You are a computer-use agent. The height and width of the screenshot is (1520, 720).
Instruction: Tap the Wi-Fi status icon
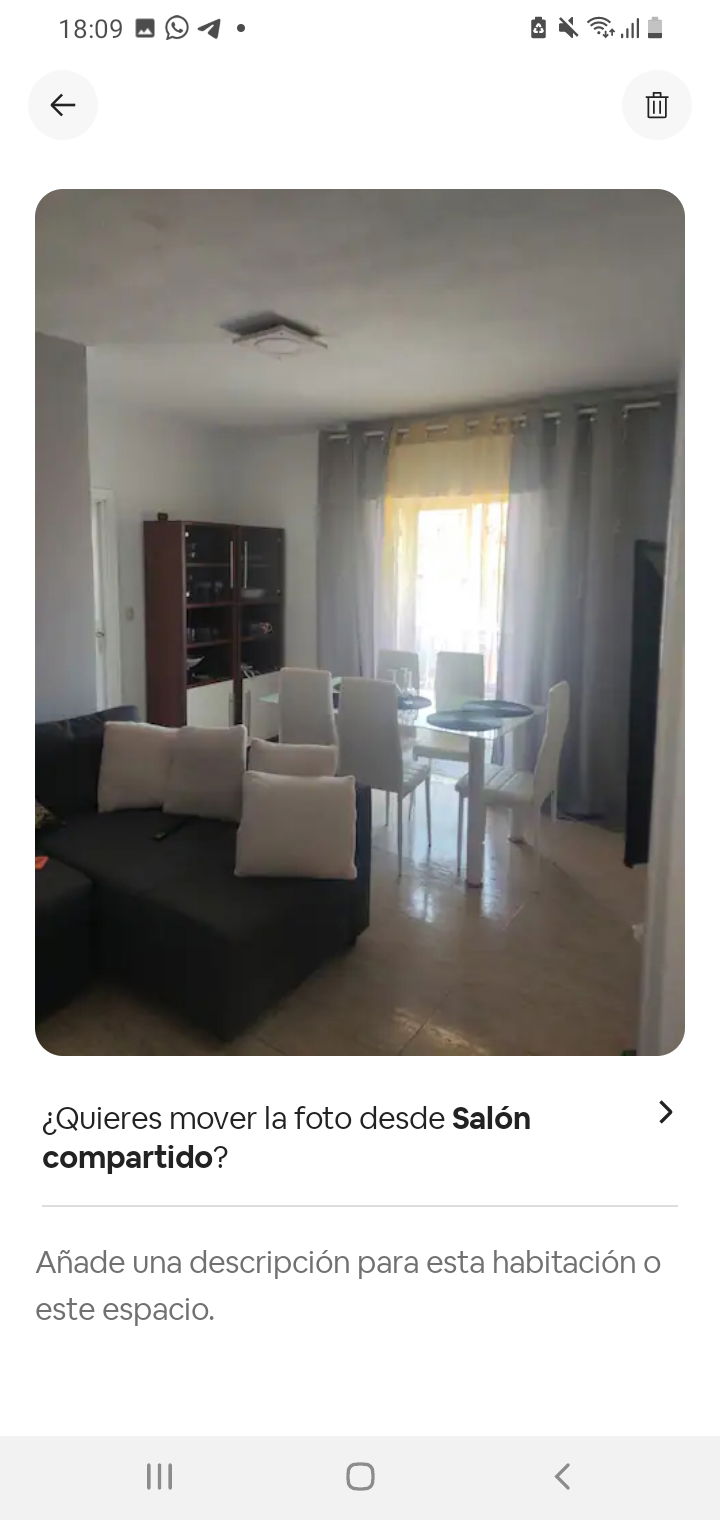[x=601, y=28]
